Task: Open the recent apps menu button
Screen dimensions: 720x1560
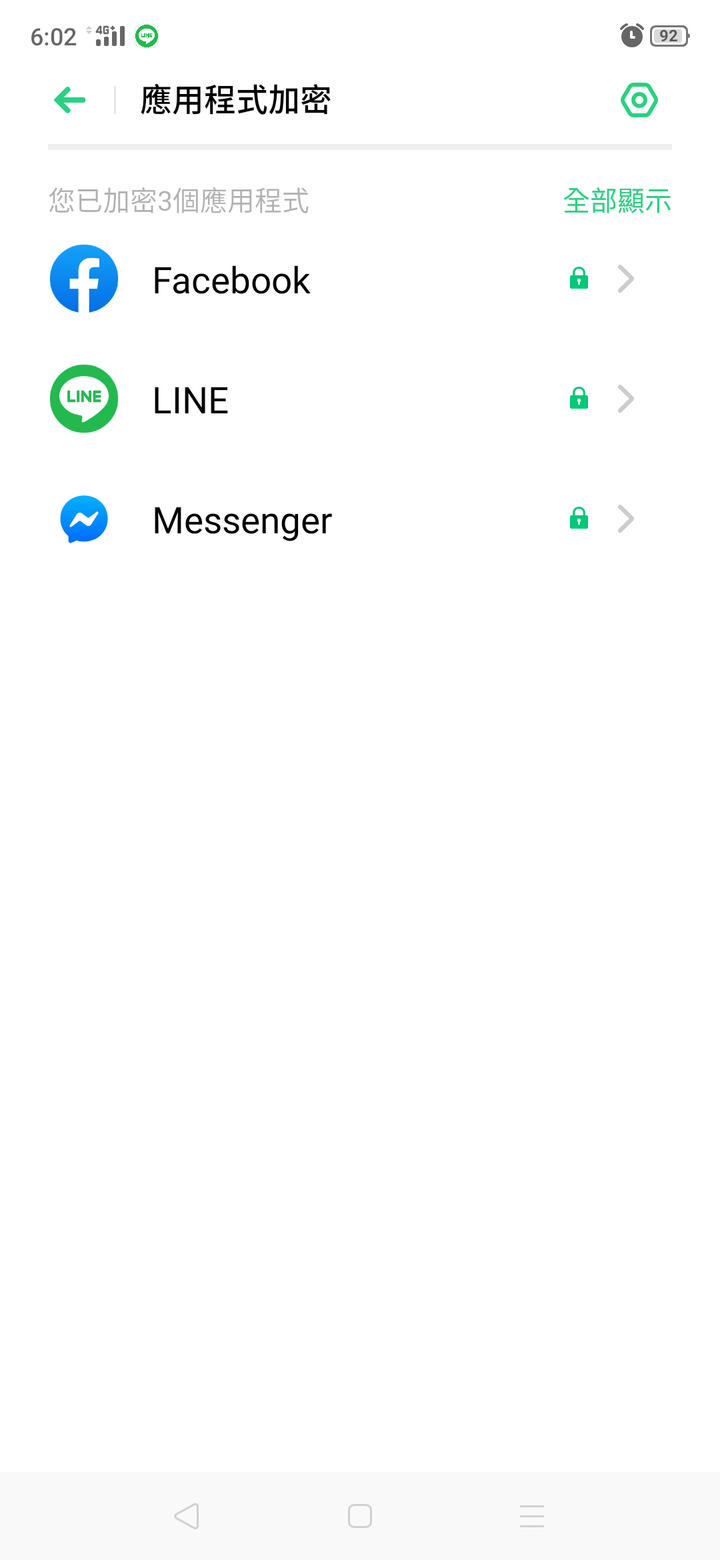Action: click(532, 1516)
